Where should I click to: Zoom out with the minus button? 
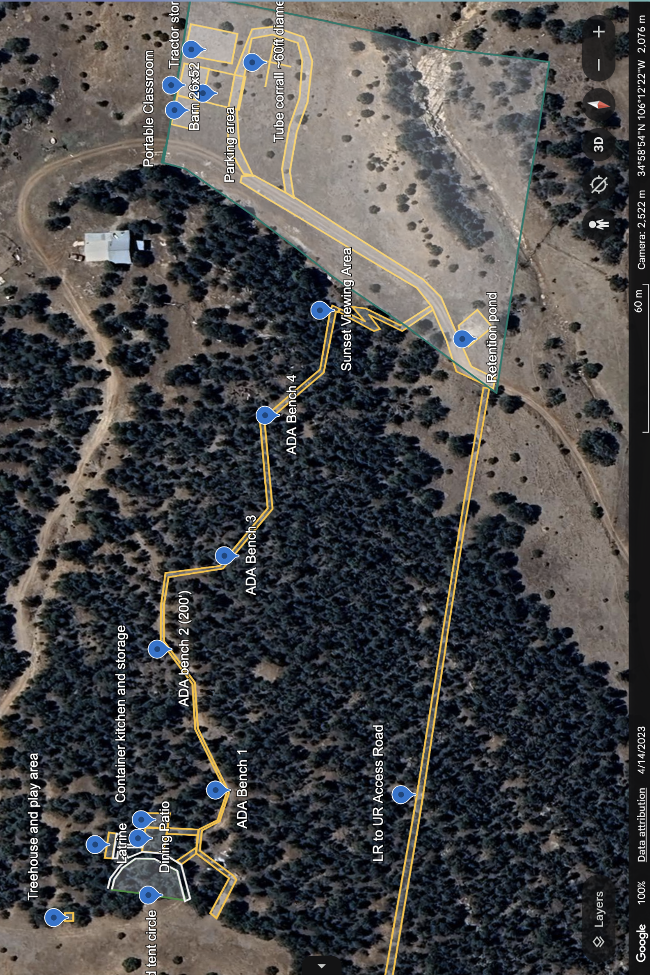[x=599, y=66]
